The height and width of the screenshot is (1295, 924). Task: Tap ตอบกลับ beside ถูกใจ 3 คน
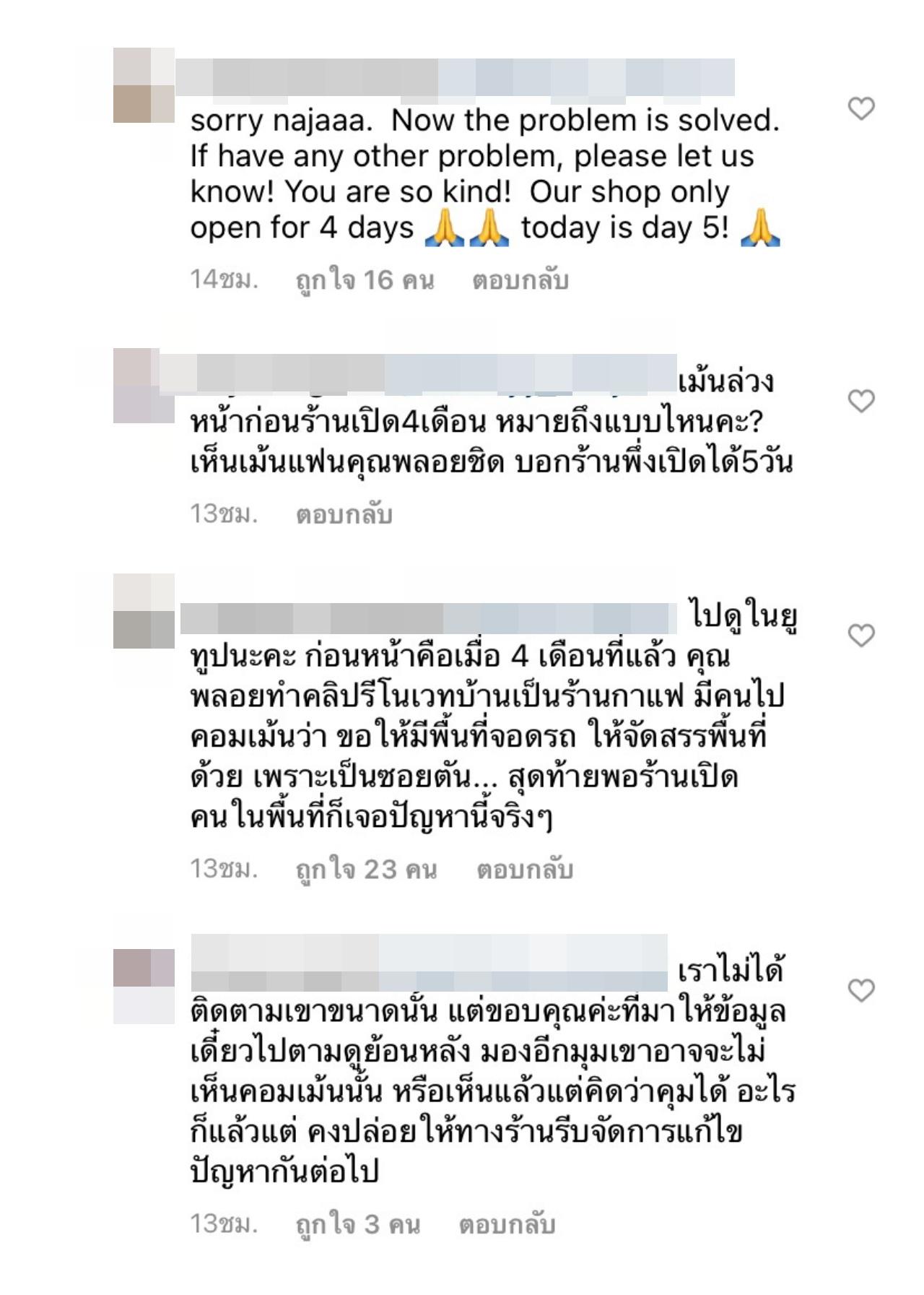coord(507,1224)
